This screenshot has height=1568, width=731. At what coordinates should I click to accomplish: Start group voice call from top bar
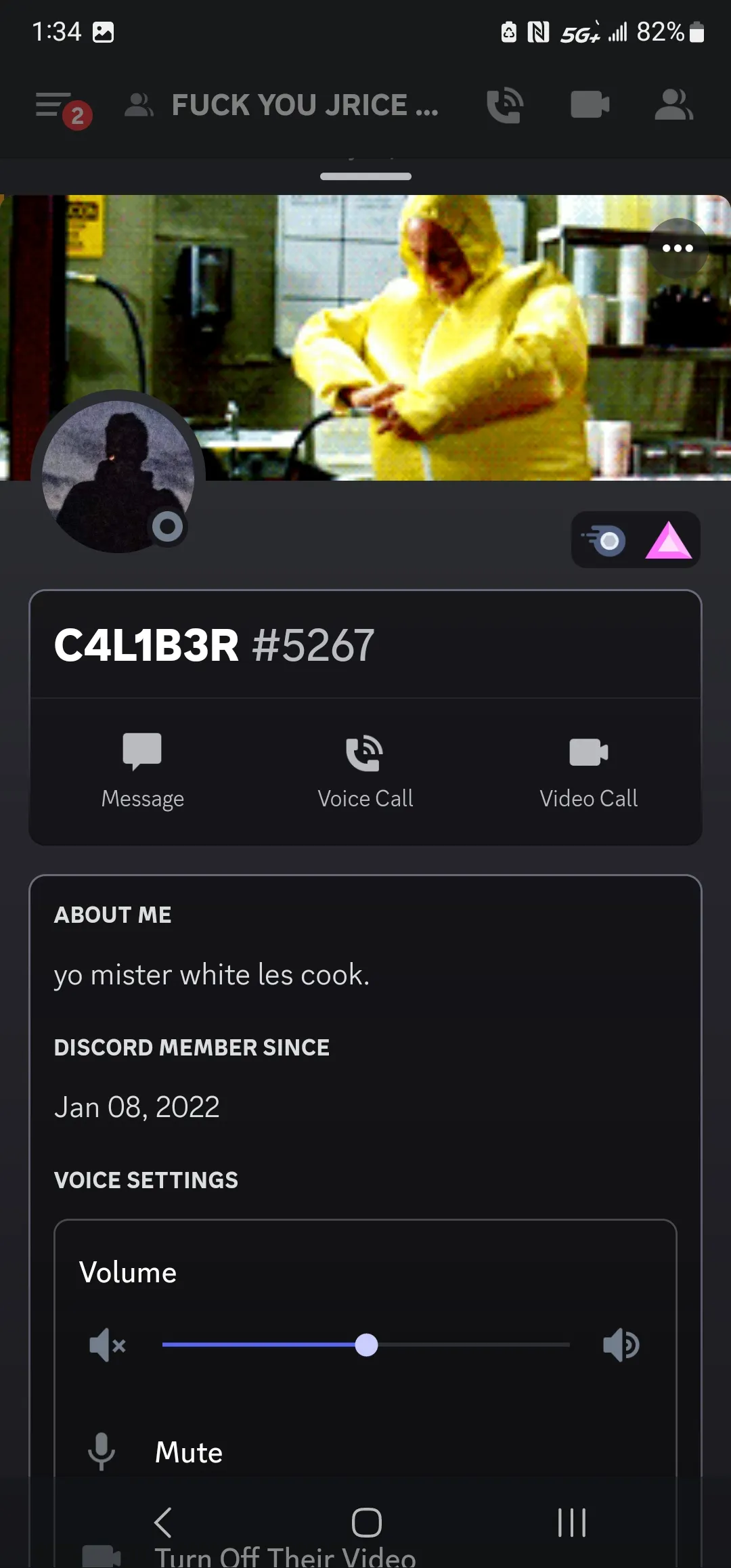[505, 106]
